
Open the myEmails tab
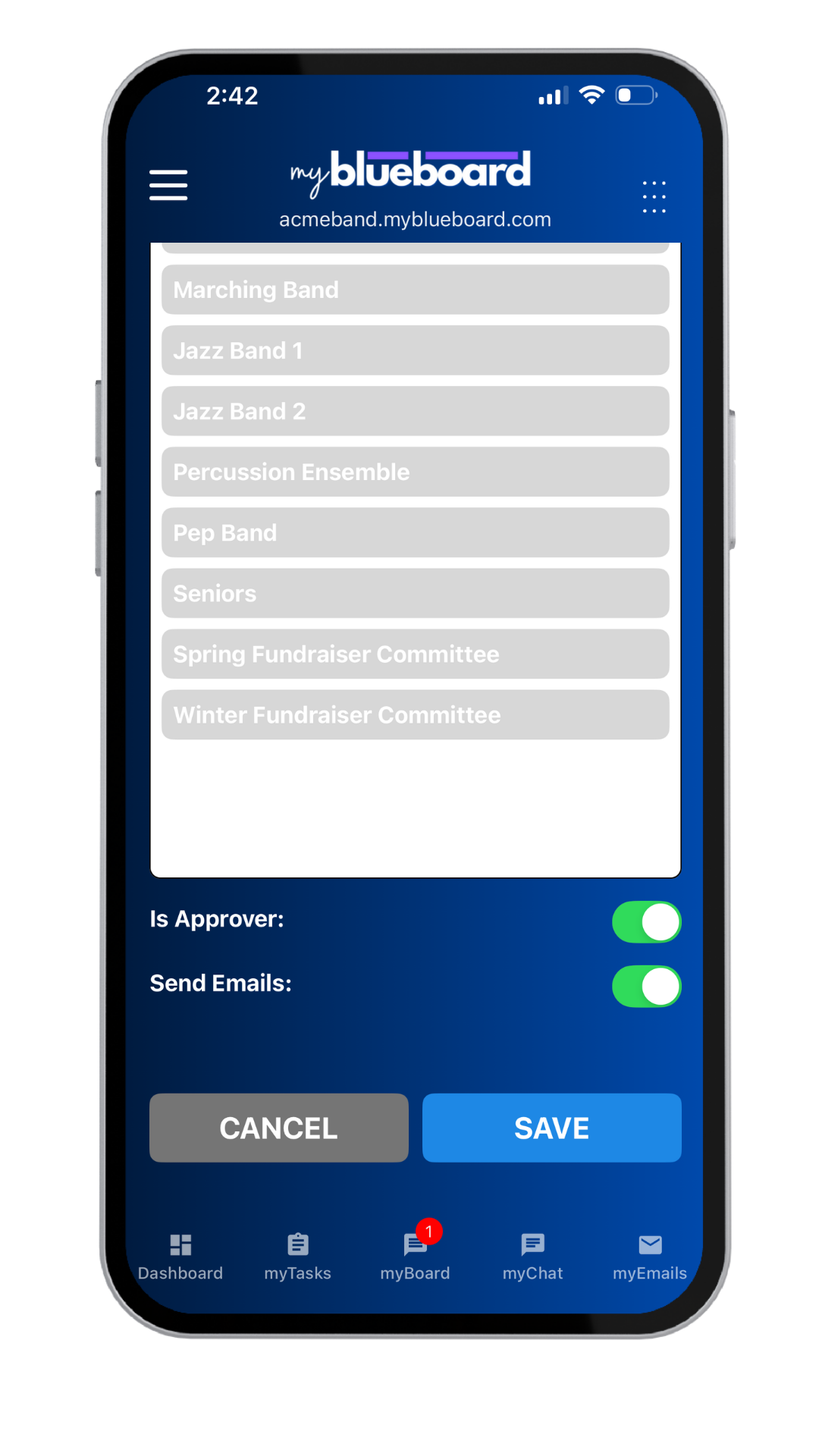click(x=649, y=1257)
